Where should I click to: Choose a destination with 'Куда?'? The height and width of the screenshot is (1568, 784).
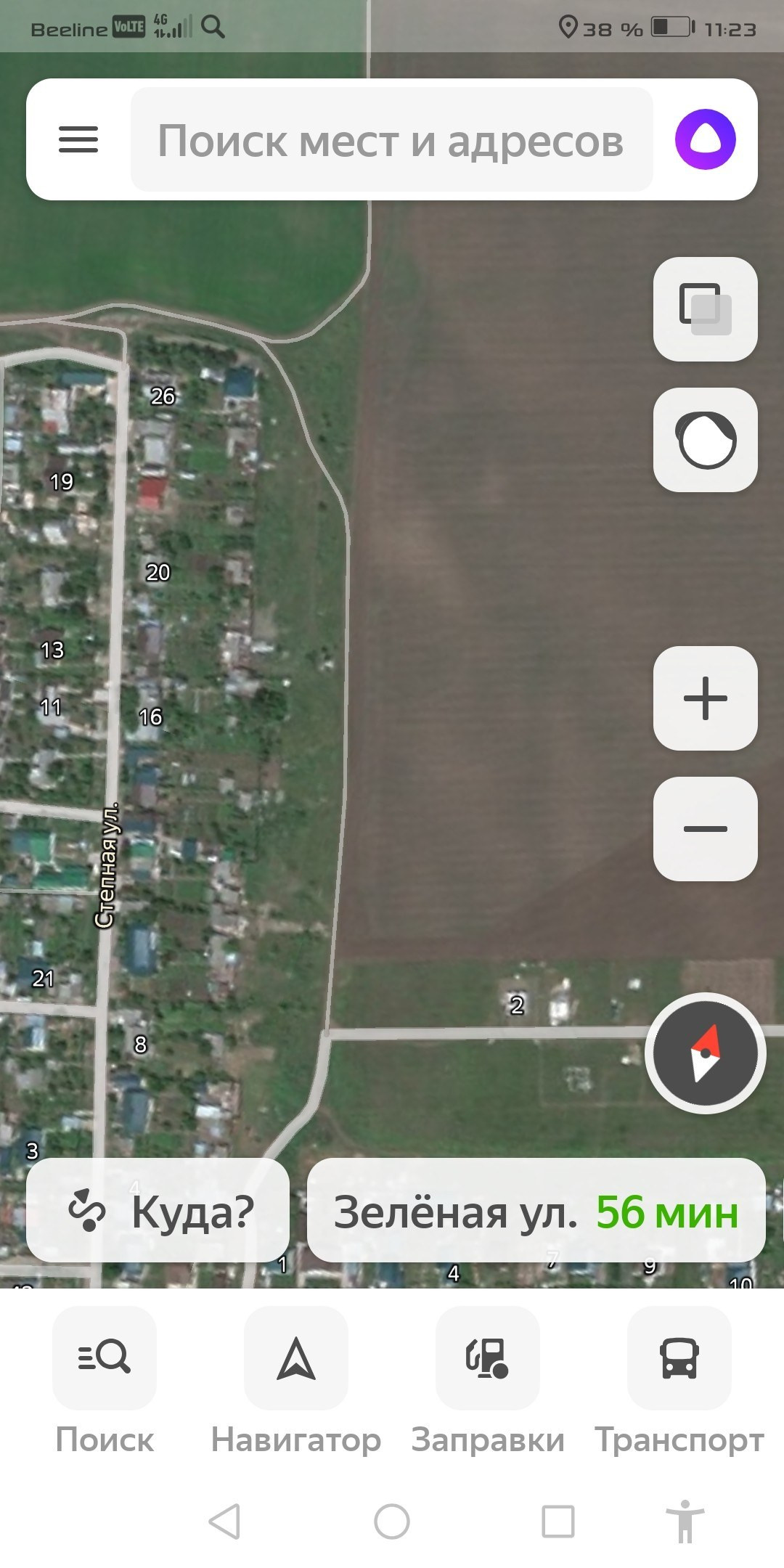click(x=158, y=1211)
